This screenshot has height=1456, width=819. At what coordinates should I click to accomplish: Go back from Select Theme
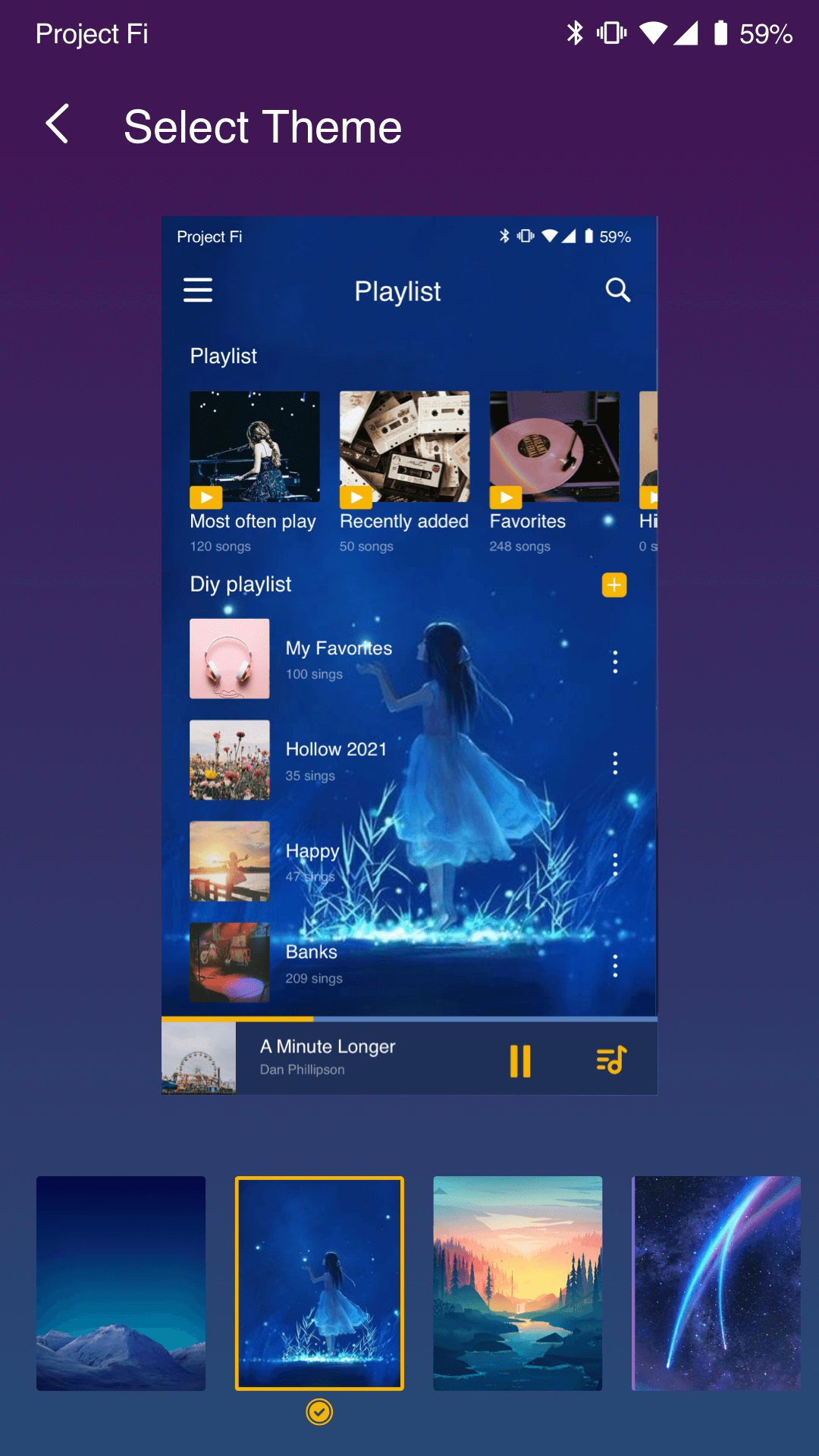(x=58, y=125)
